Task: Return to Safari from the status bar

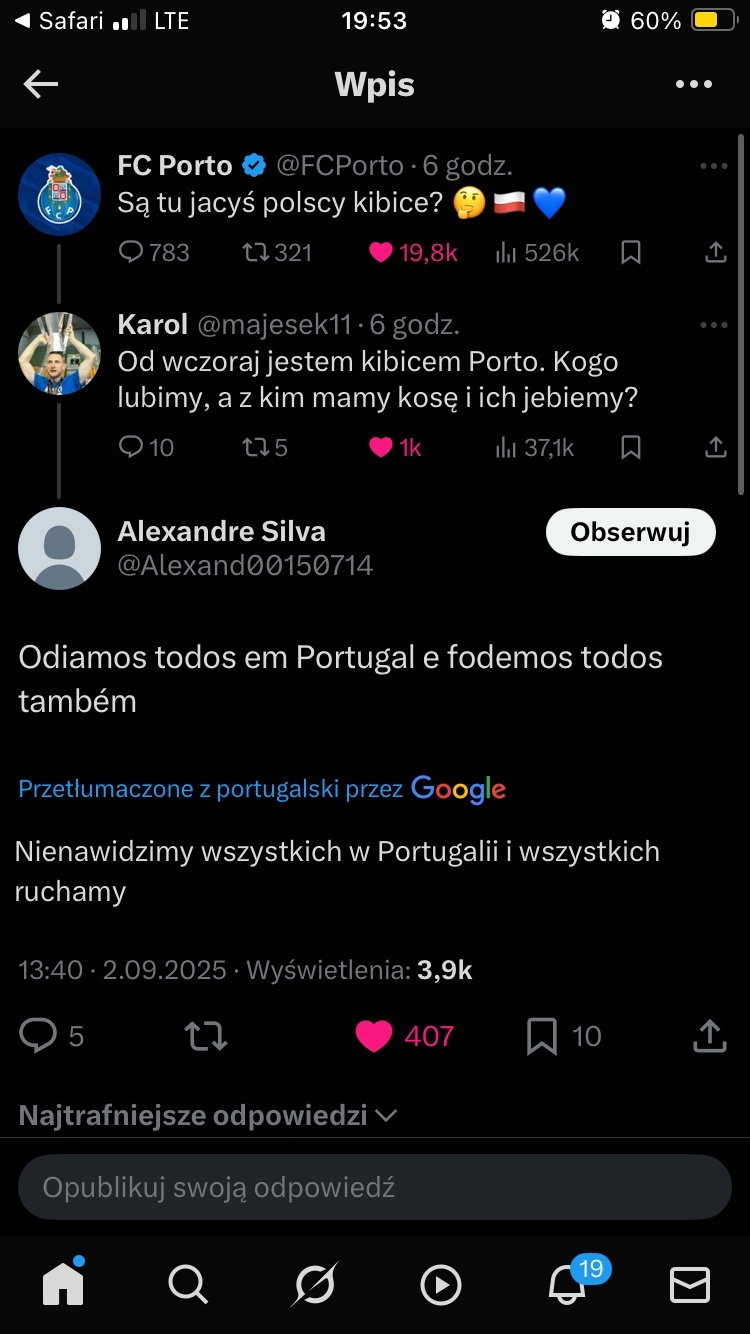Action: point(60,20)
